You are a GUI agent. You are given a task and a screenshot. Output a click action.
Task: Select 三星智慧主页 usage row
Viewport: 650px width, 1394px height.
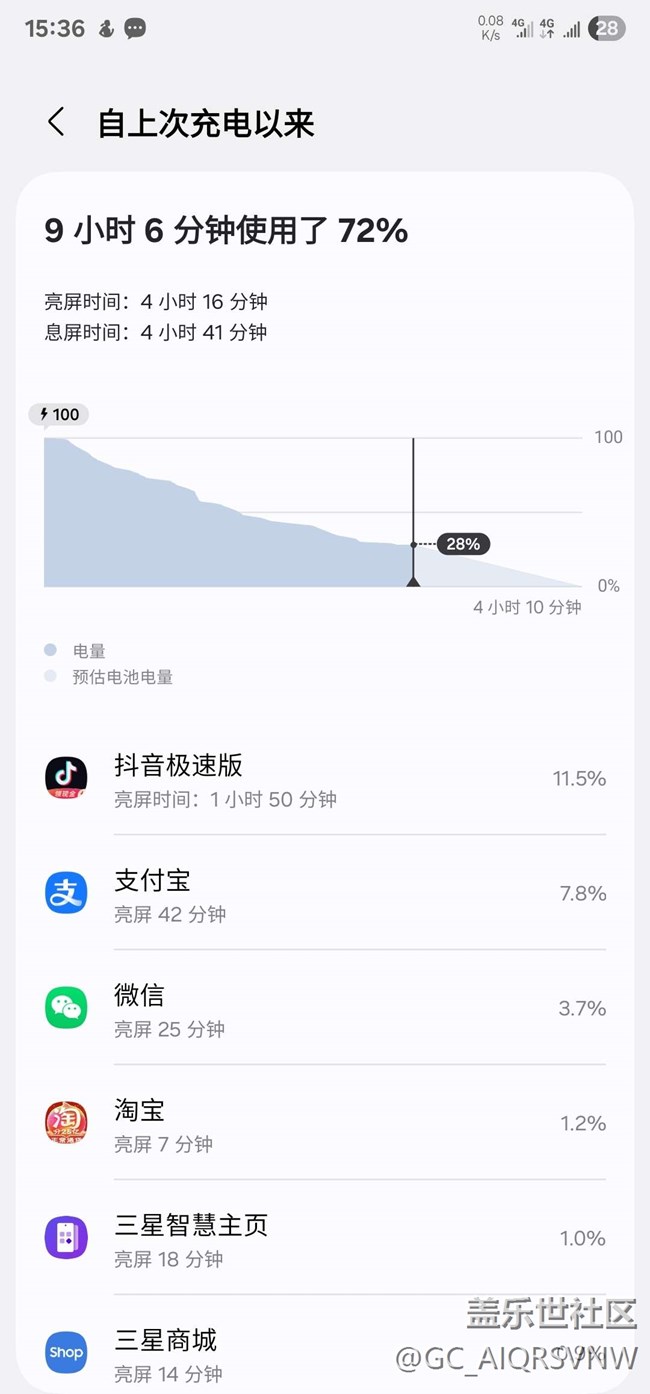tap(325, 1238)
